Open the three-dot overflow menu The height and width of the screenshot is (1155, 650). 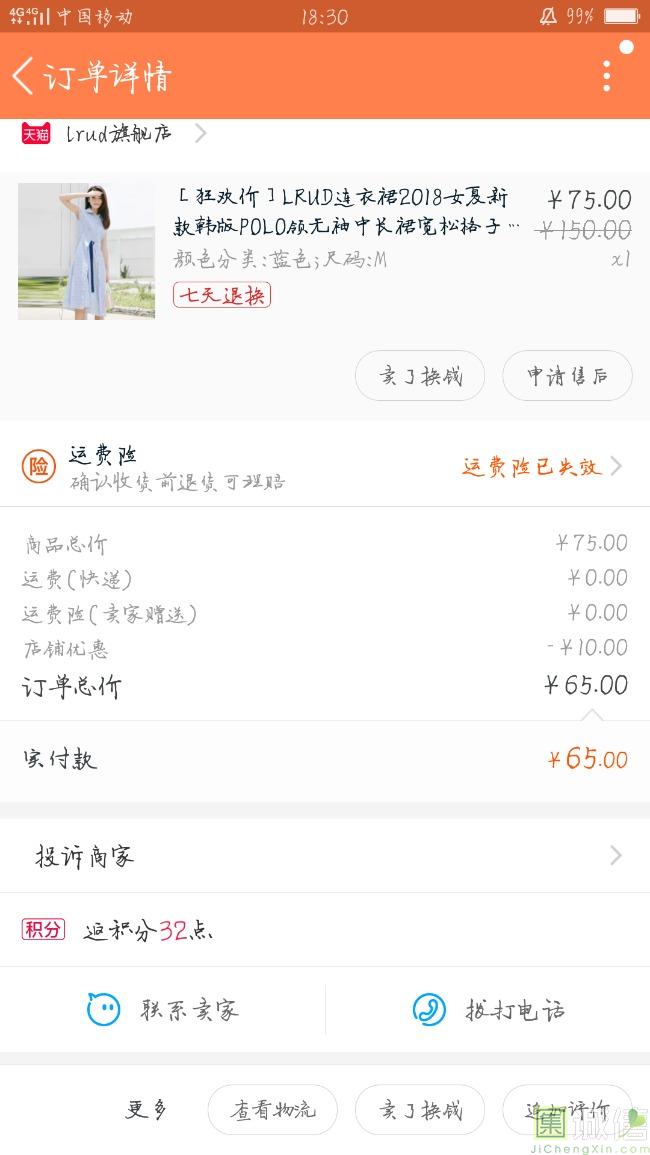pos(606,76)
